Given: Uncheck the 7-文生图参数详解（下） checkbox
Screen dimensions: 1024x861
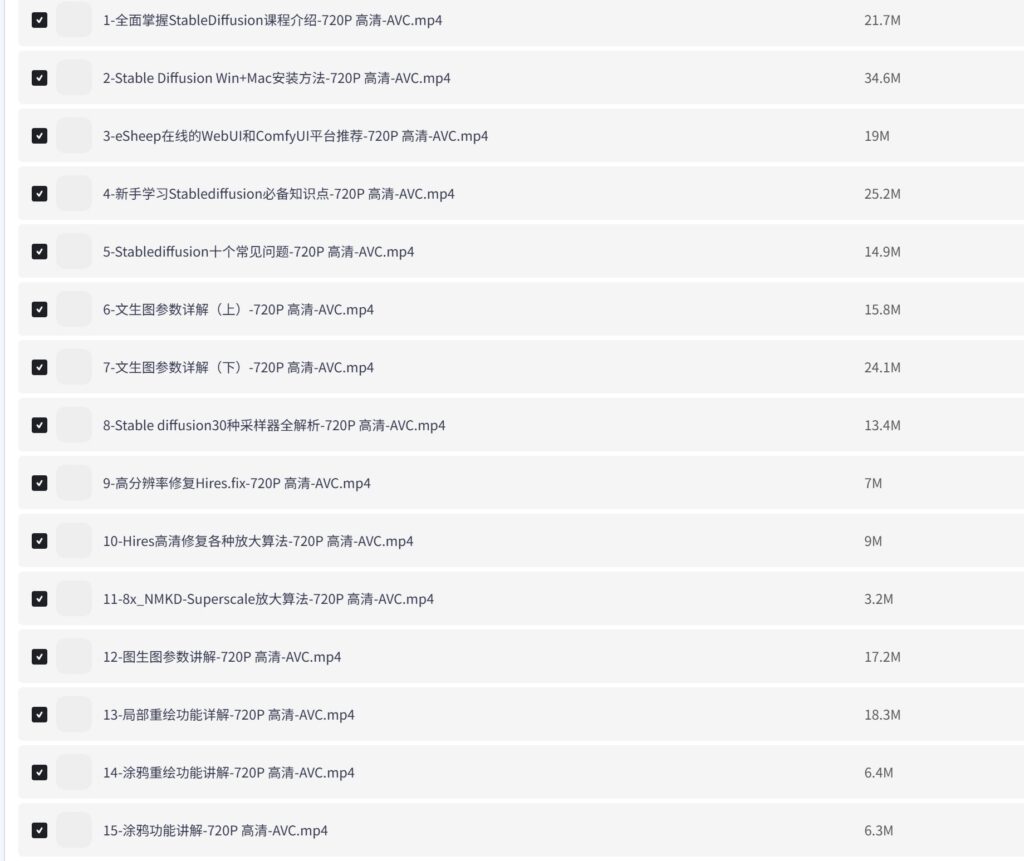Looking at the screenshot, I should click(x=39, y=368).
